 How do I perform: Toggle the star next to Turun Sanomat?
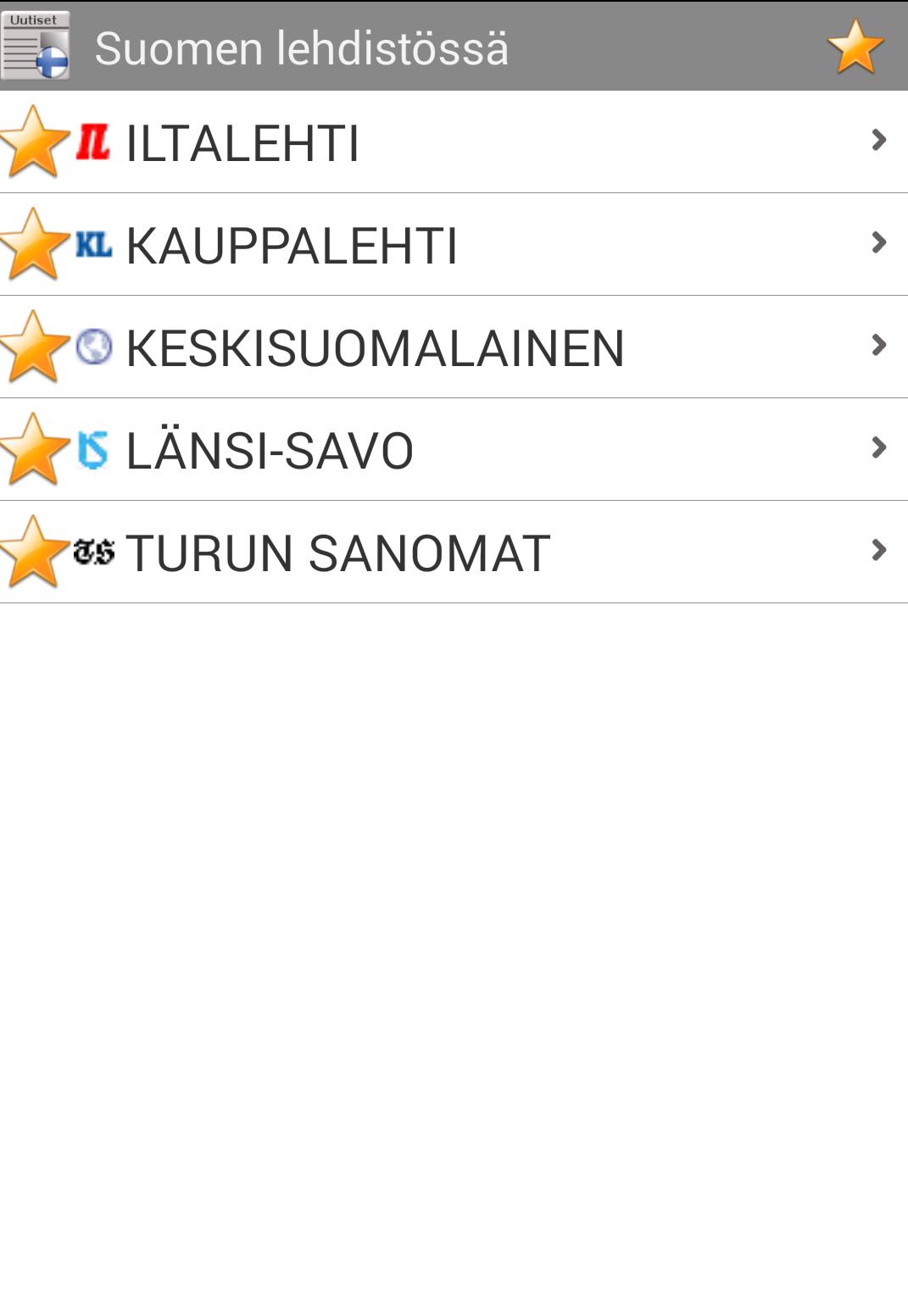34,552
